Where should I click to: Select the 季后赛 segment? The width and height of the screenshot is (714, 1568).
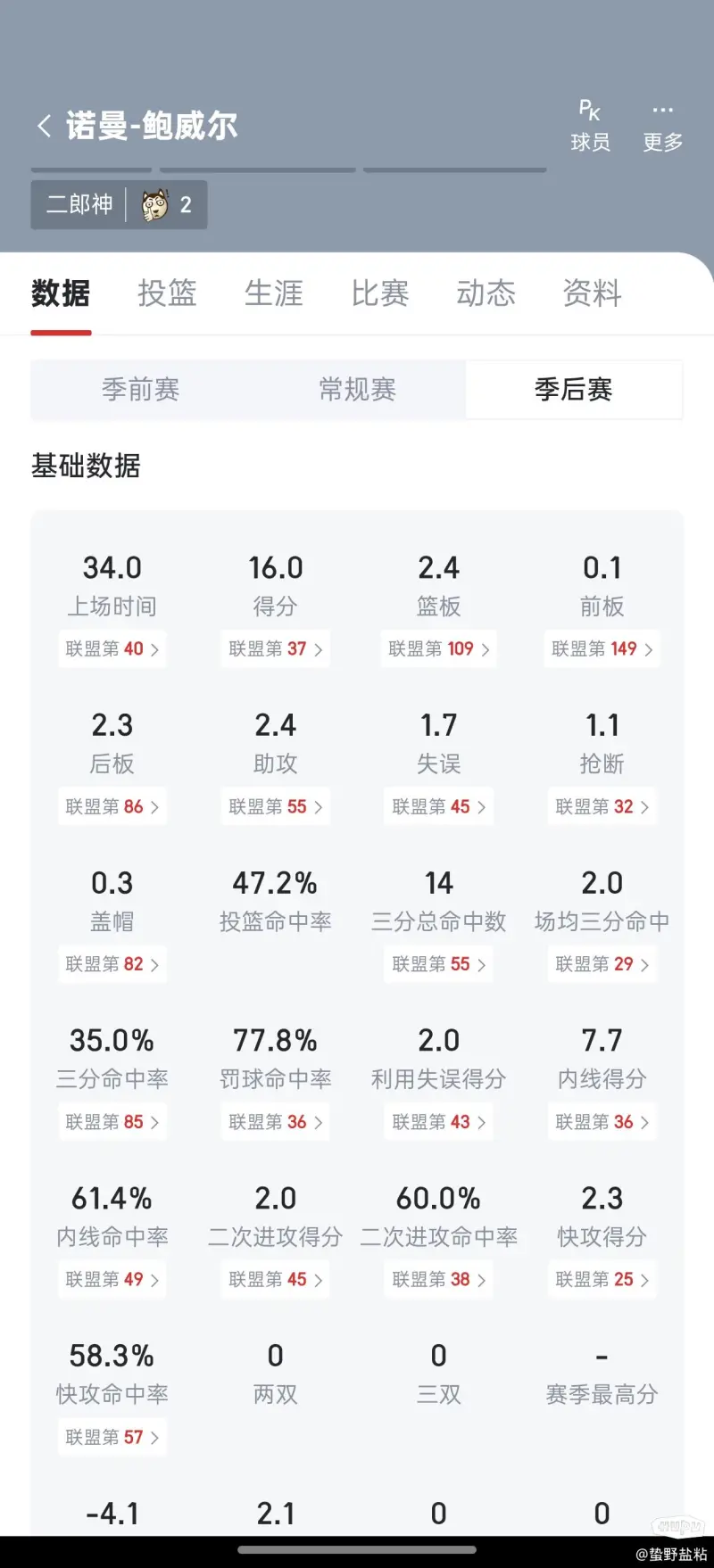tap(574, 390)
